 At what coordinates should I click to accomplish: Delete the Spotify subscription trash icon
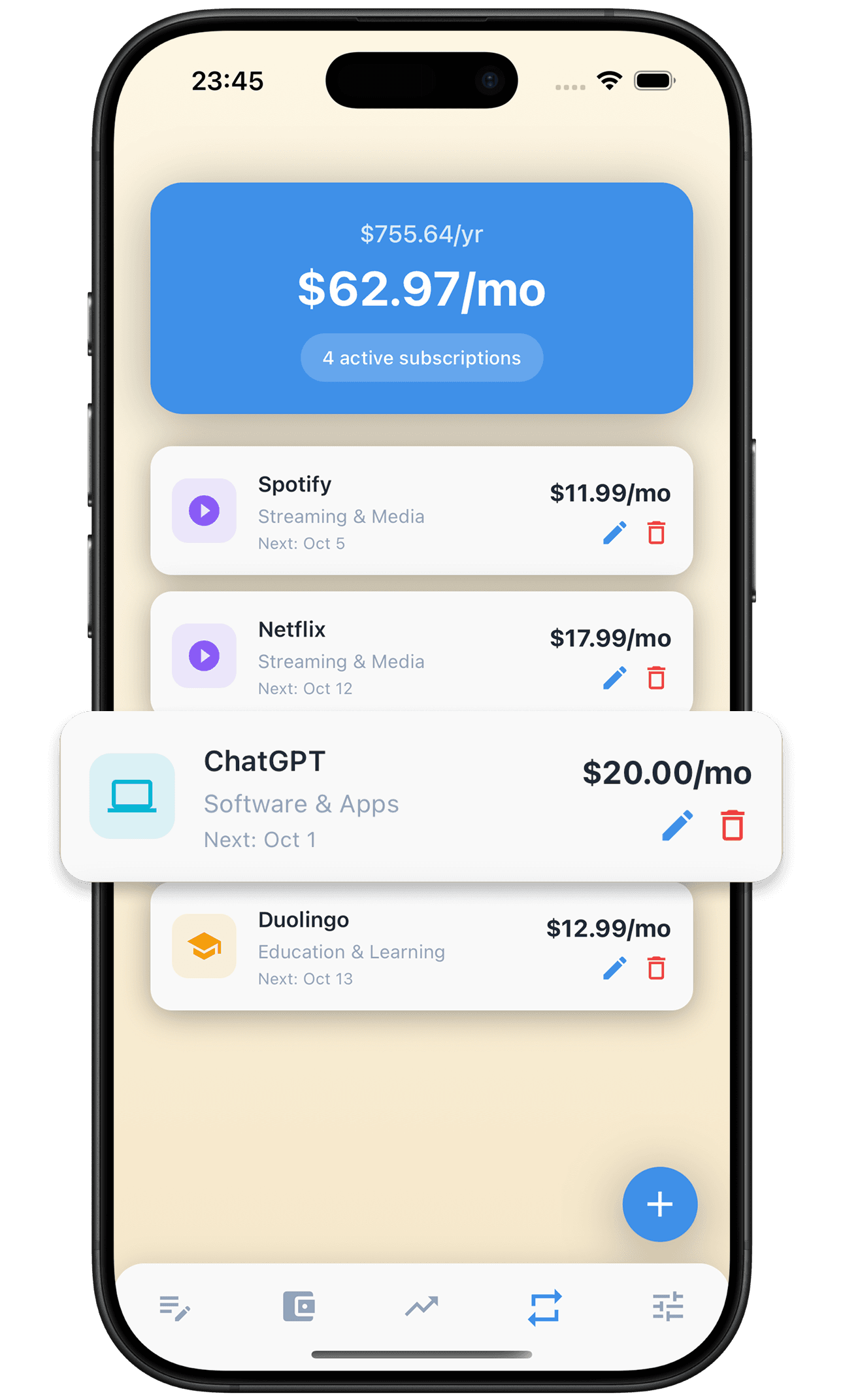(655, 533)
